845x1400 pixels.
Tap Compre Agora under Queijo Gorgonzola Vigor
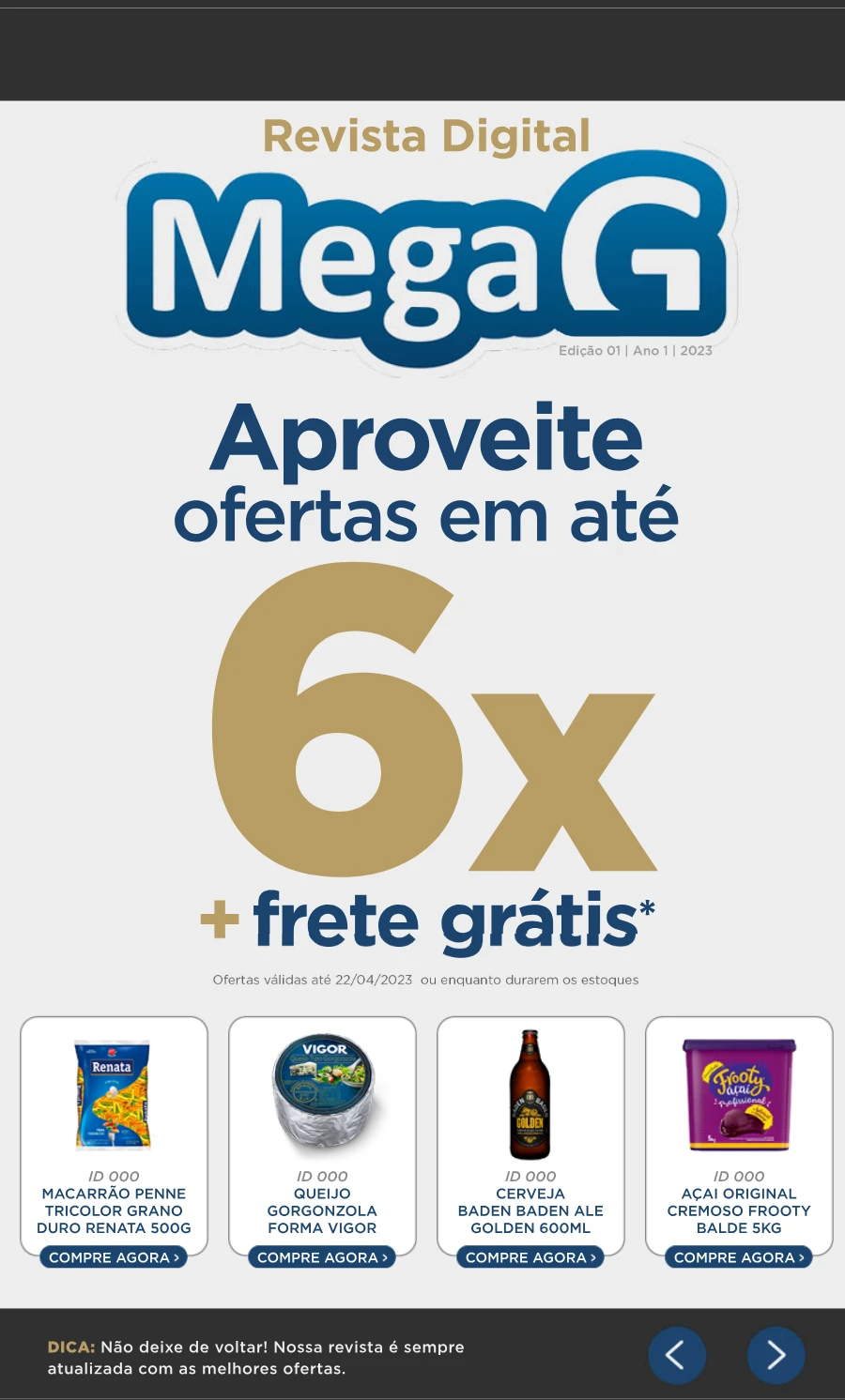322,1257
